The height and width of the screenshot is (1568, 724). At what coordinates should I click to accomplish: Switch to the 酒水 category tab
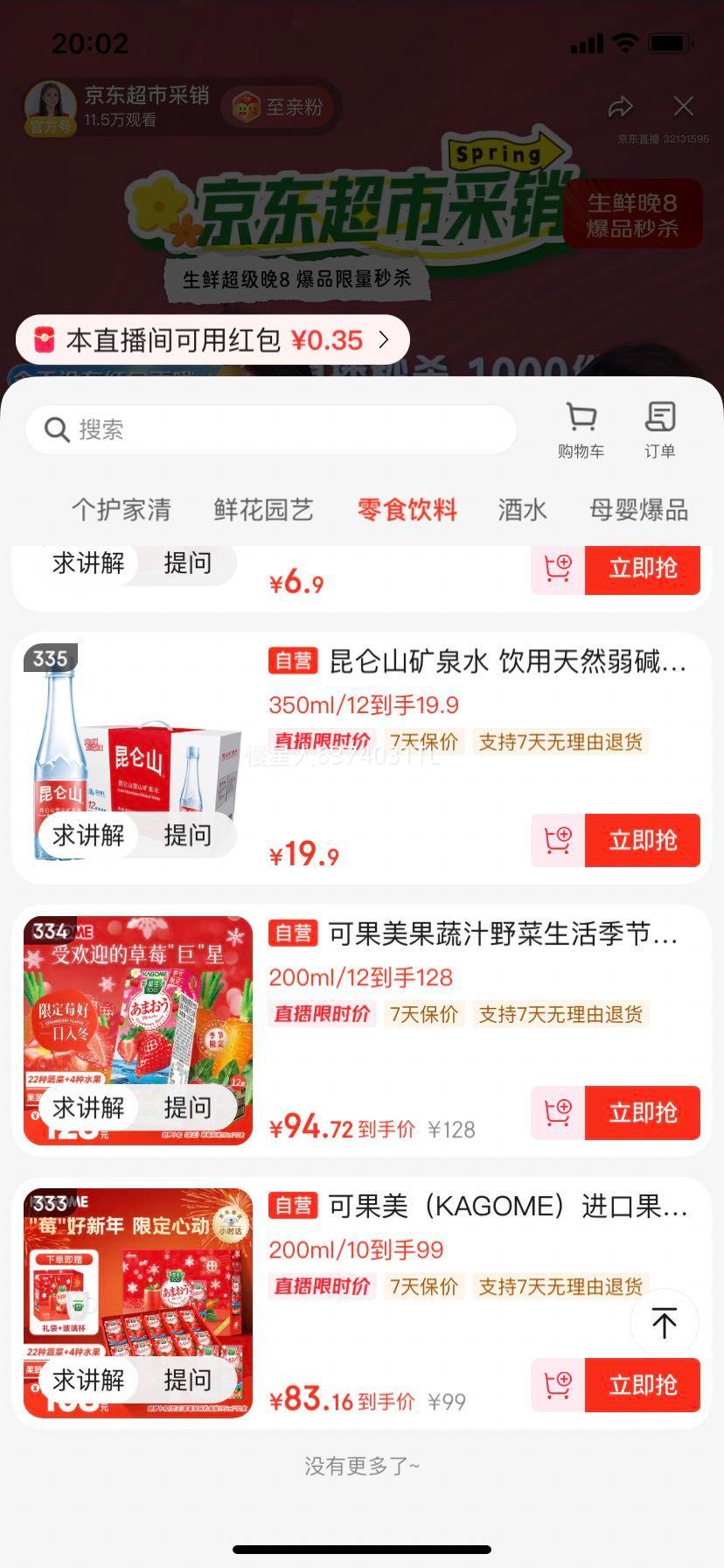point(522,510)
